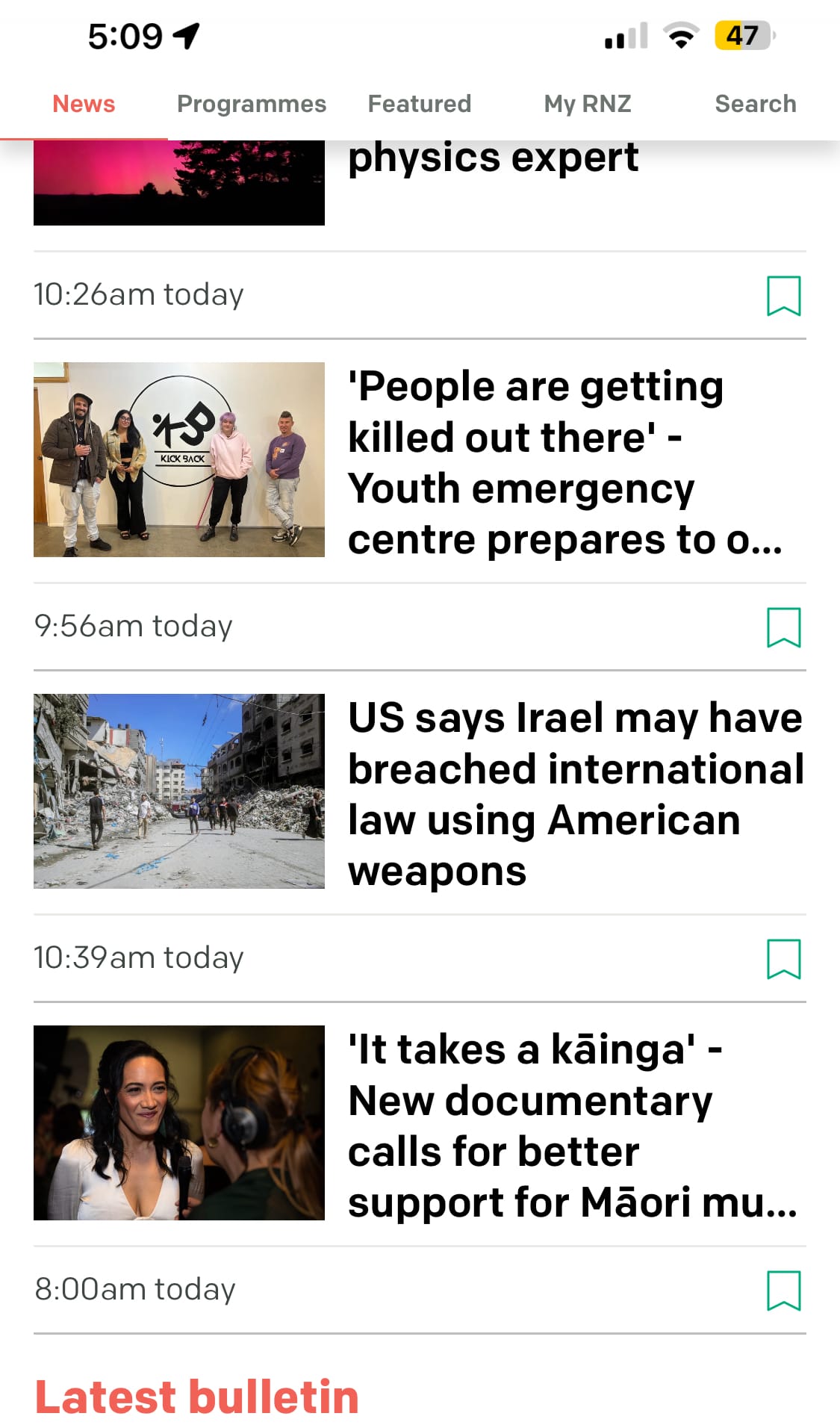Open the Search tab
Viewport: 840px width, 1428px height.
(x=755, y=104)
